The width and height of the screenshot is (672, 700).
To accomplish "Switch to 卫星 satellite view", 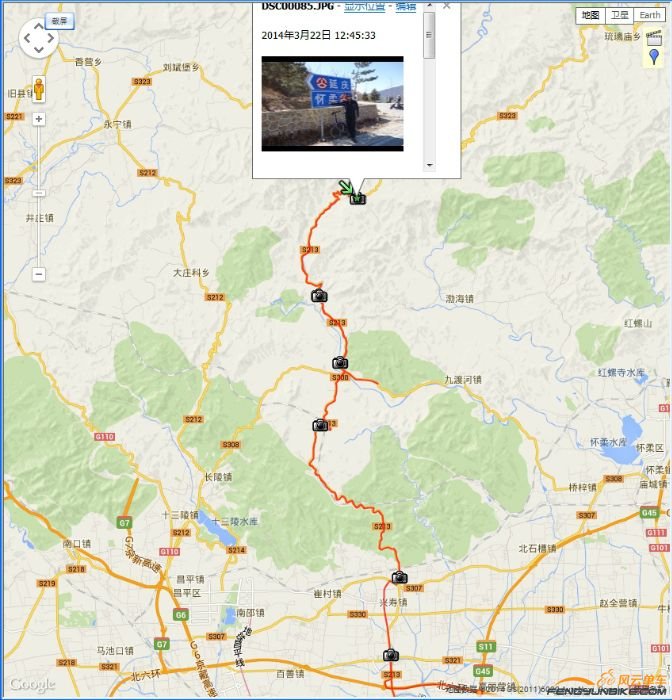I will point(620,15).
